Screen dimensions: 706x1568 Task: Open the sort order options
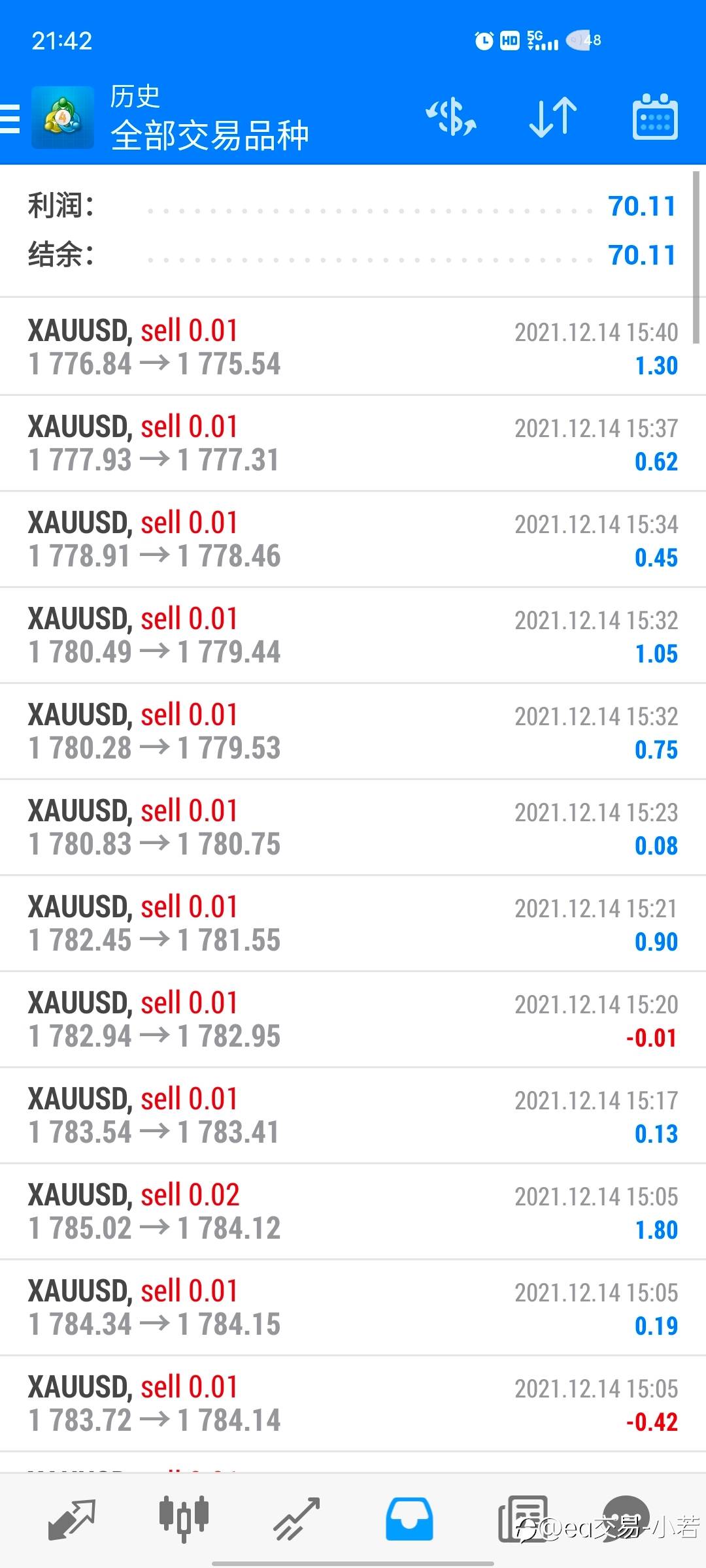click(553, 118)
